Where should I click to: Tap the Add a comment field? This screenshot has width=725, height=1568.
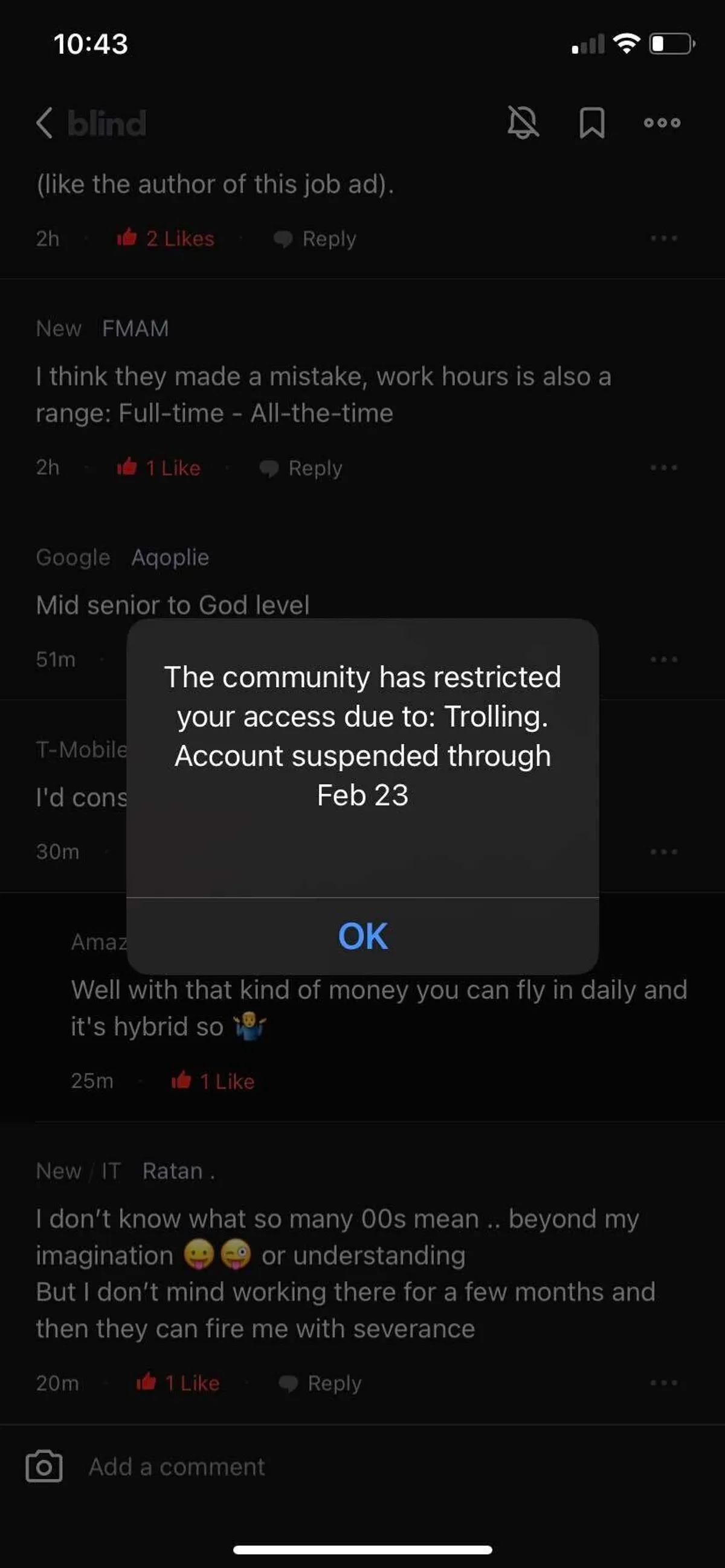[x=176, y=1467]
